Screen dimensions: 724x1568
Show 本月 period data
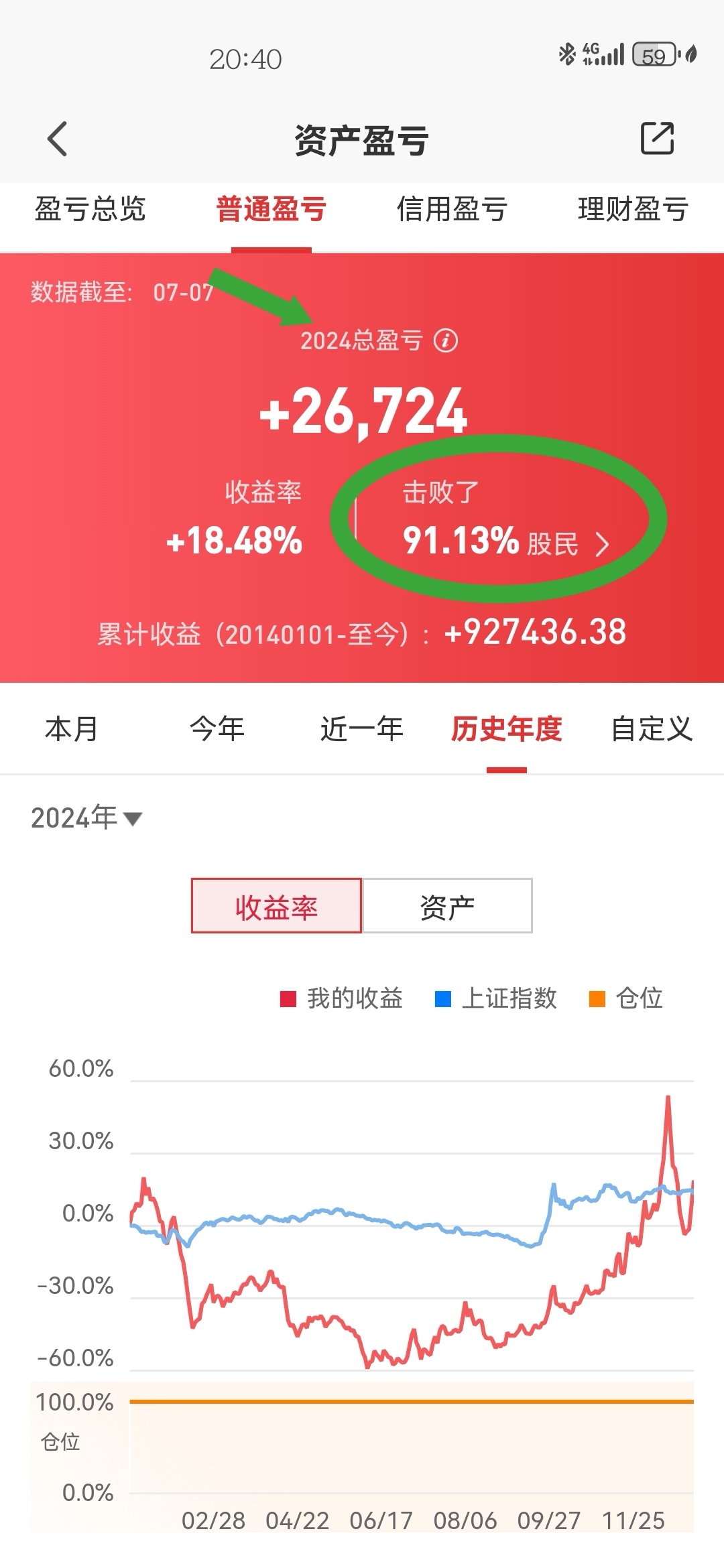pyautogui.click(x=72, y=729)
